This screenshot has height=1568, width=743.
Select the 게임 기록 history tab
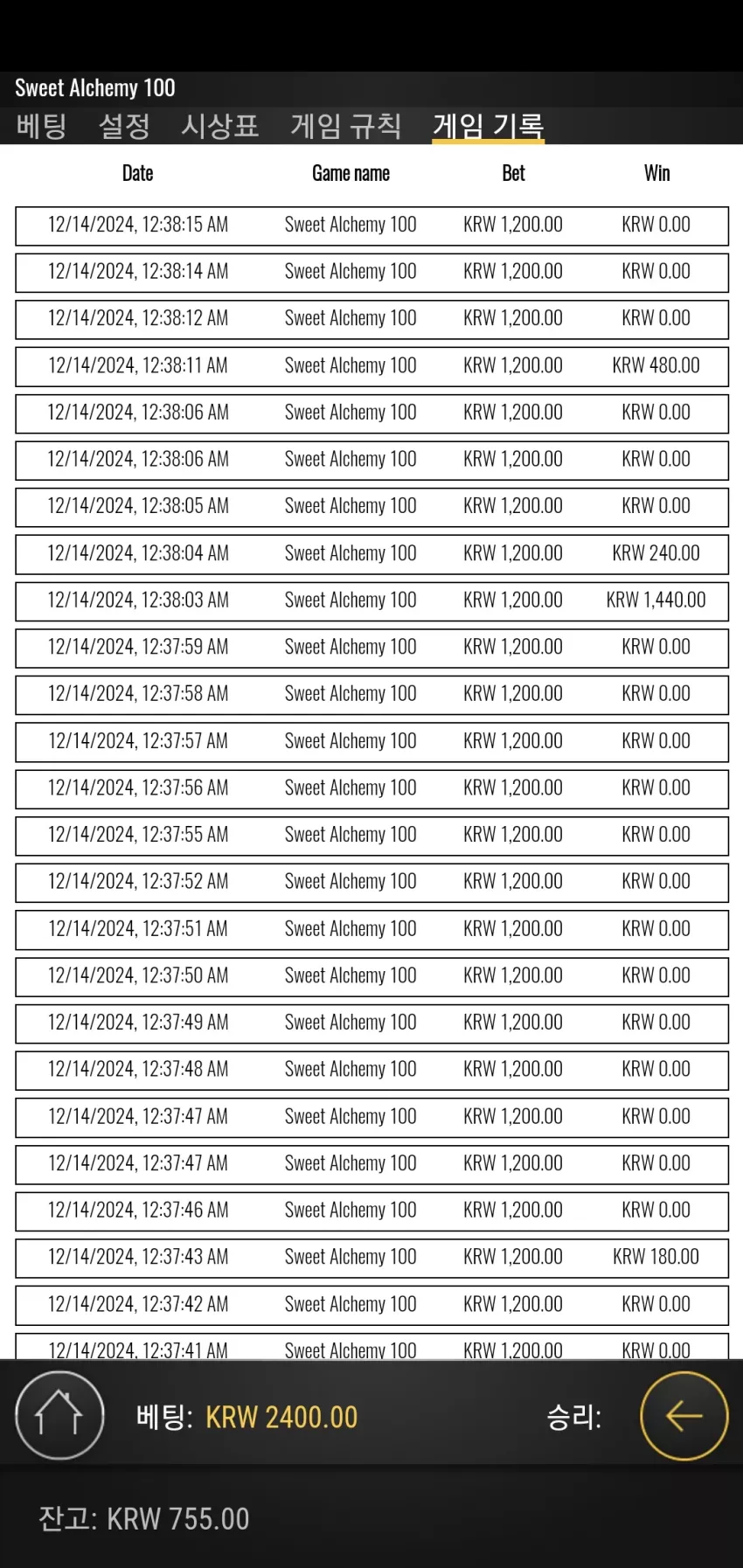coord(488,126)
